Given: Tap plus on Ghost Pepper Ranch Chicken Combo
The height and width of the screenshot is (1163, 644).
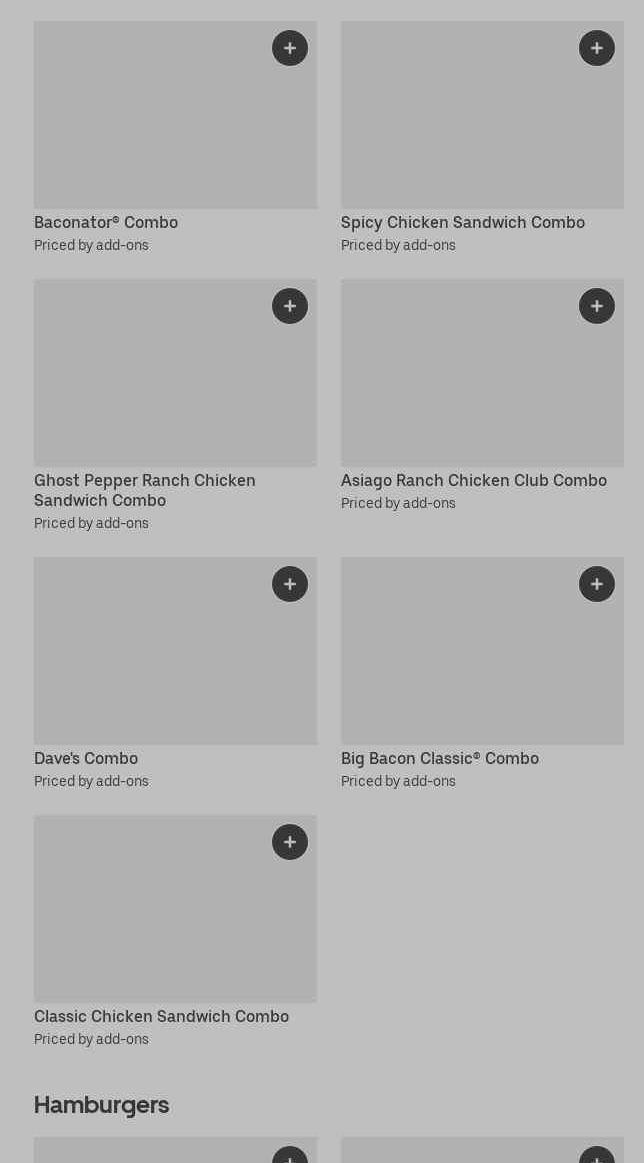Looking at the screenshot, I should pos(290,306).
